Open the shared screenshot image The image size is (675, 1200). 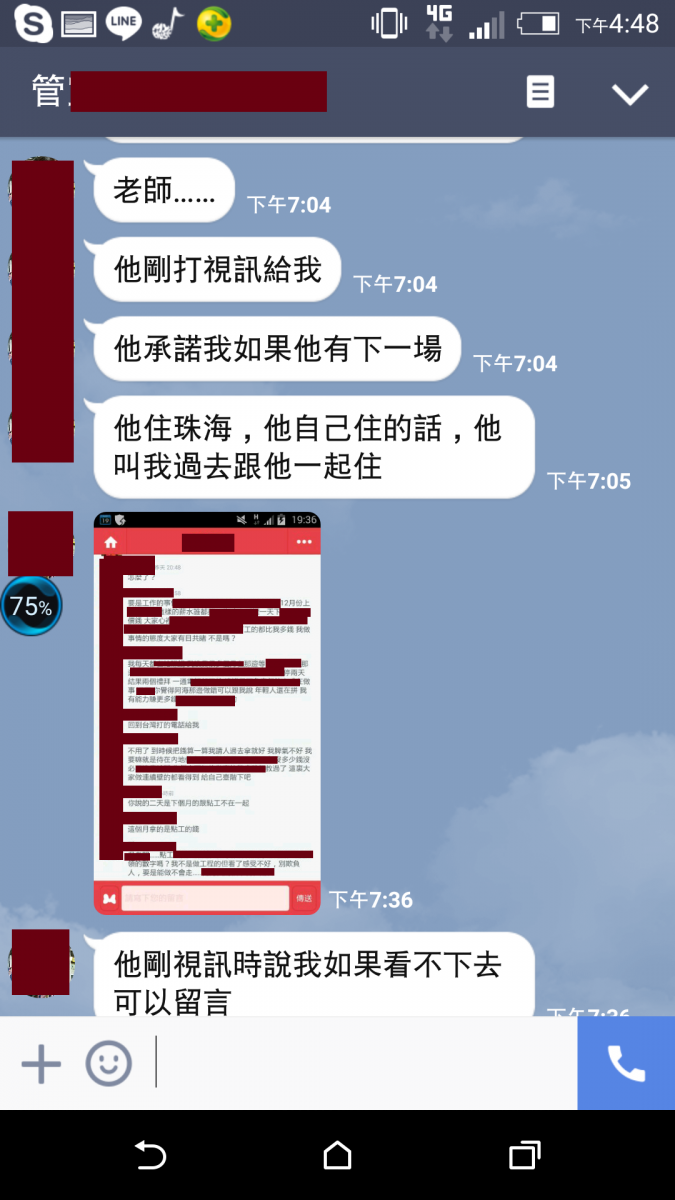(x=207, y=712)
